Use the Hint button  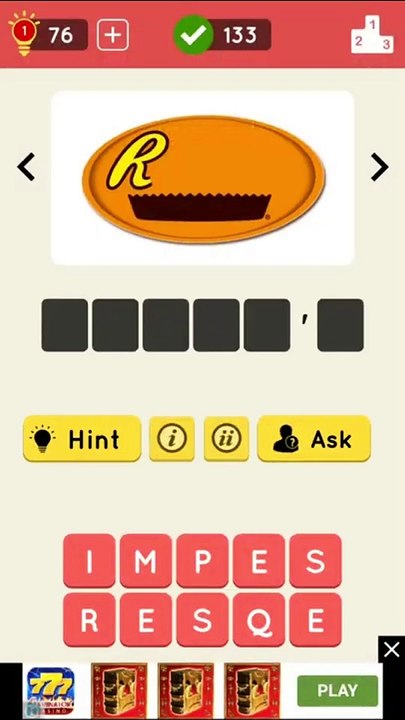(82, 439)
